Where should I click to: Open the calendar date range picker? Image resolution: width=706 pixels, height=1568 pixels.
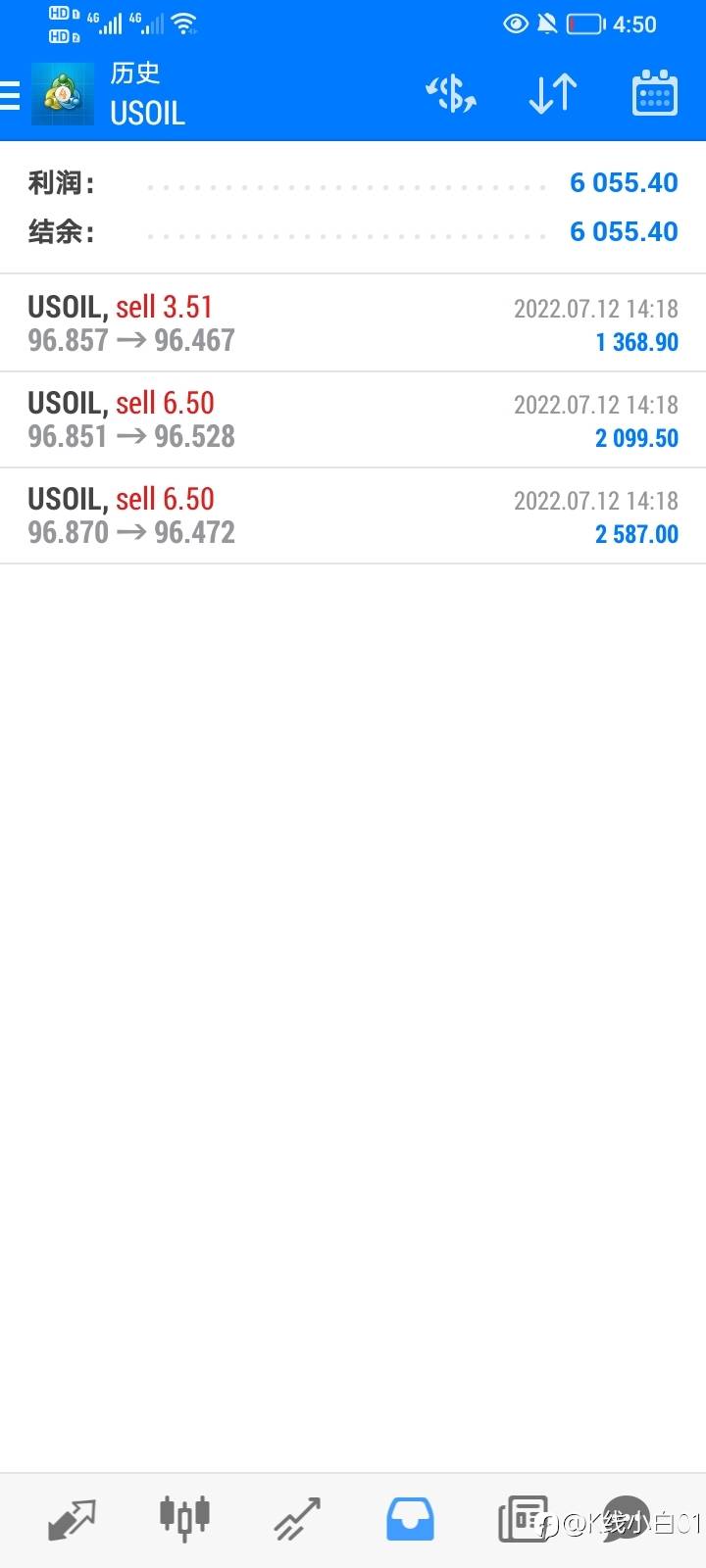tap(655, 94)
